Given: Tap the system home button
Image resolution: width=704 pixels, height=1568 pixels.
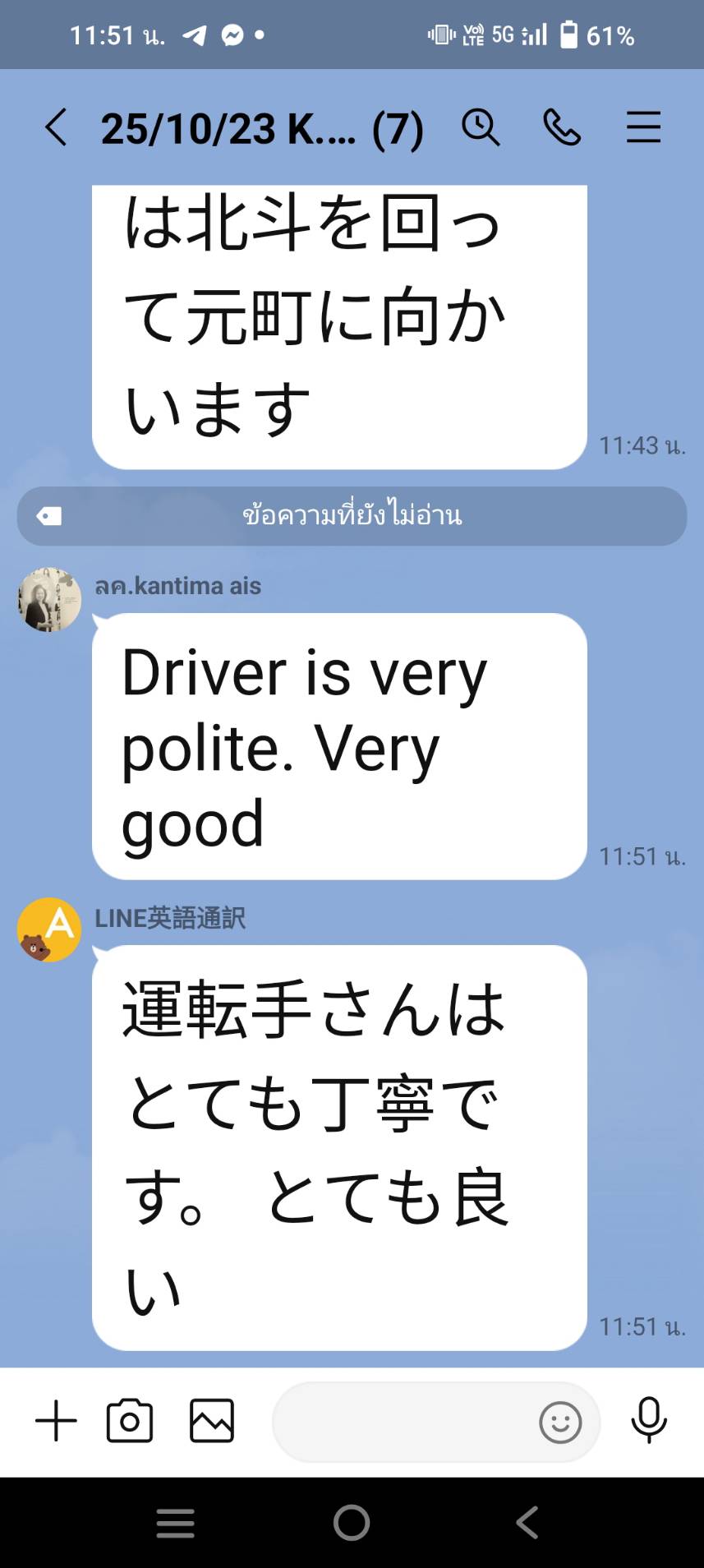Looking at the screenshot, I should (x=352, y=1522).
